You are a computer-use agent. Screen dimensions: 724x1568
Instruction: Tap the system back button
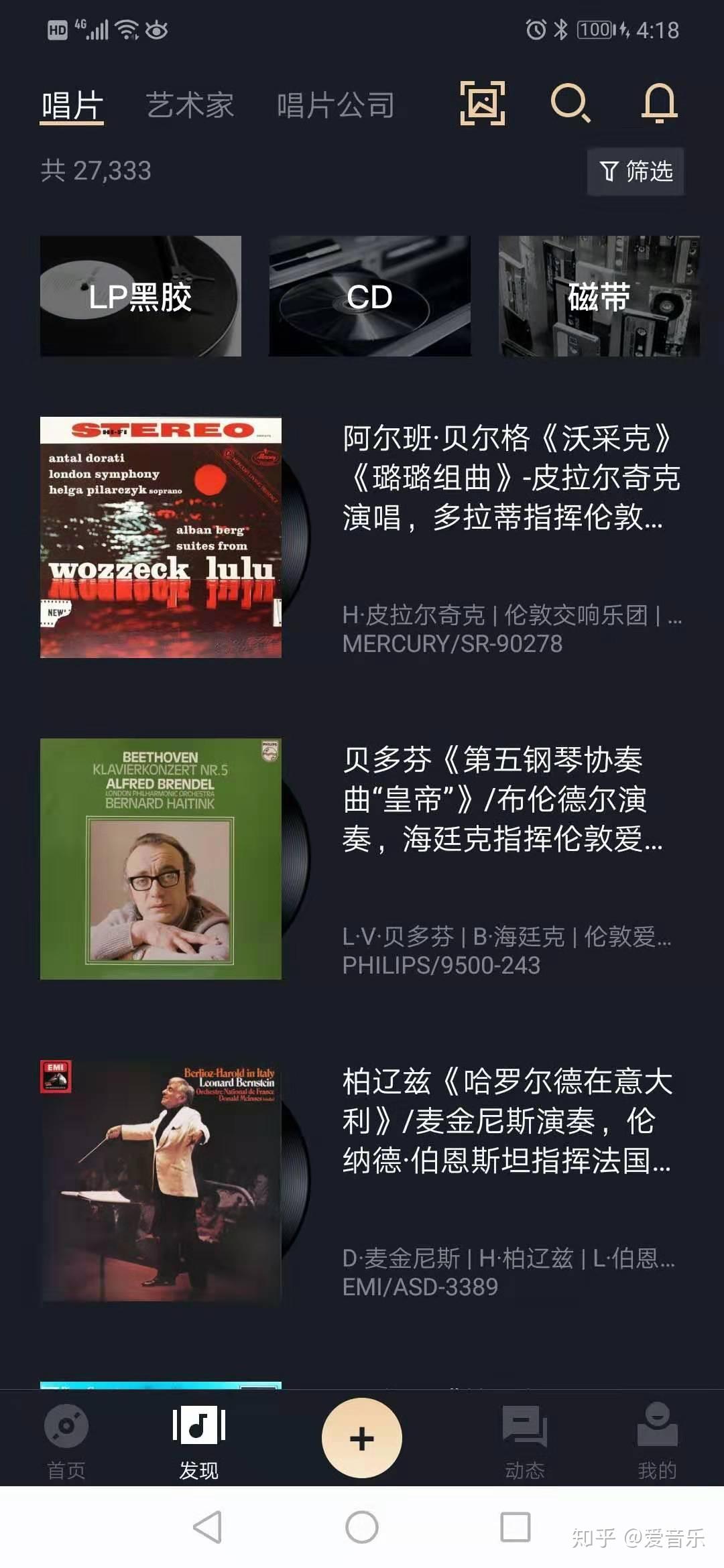208,1527
